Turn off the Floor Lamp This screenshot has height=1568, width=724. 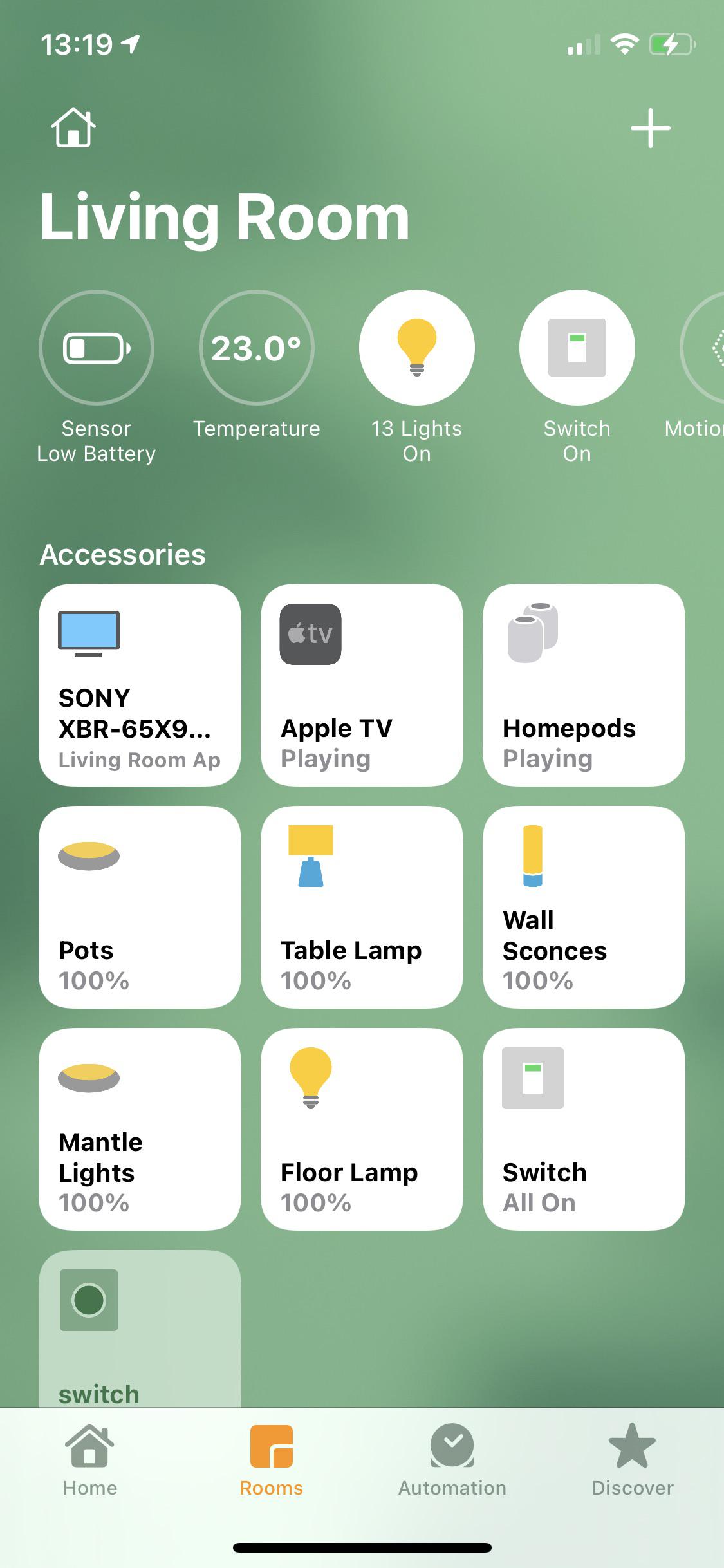[x=362, y=1129]
